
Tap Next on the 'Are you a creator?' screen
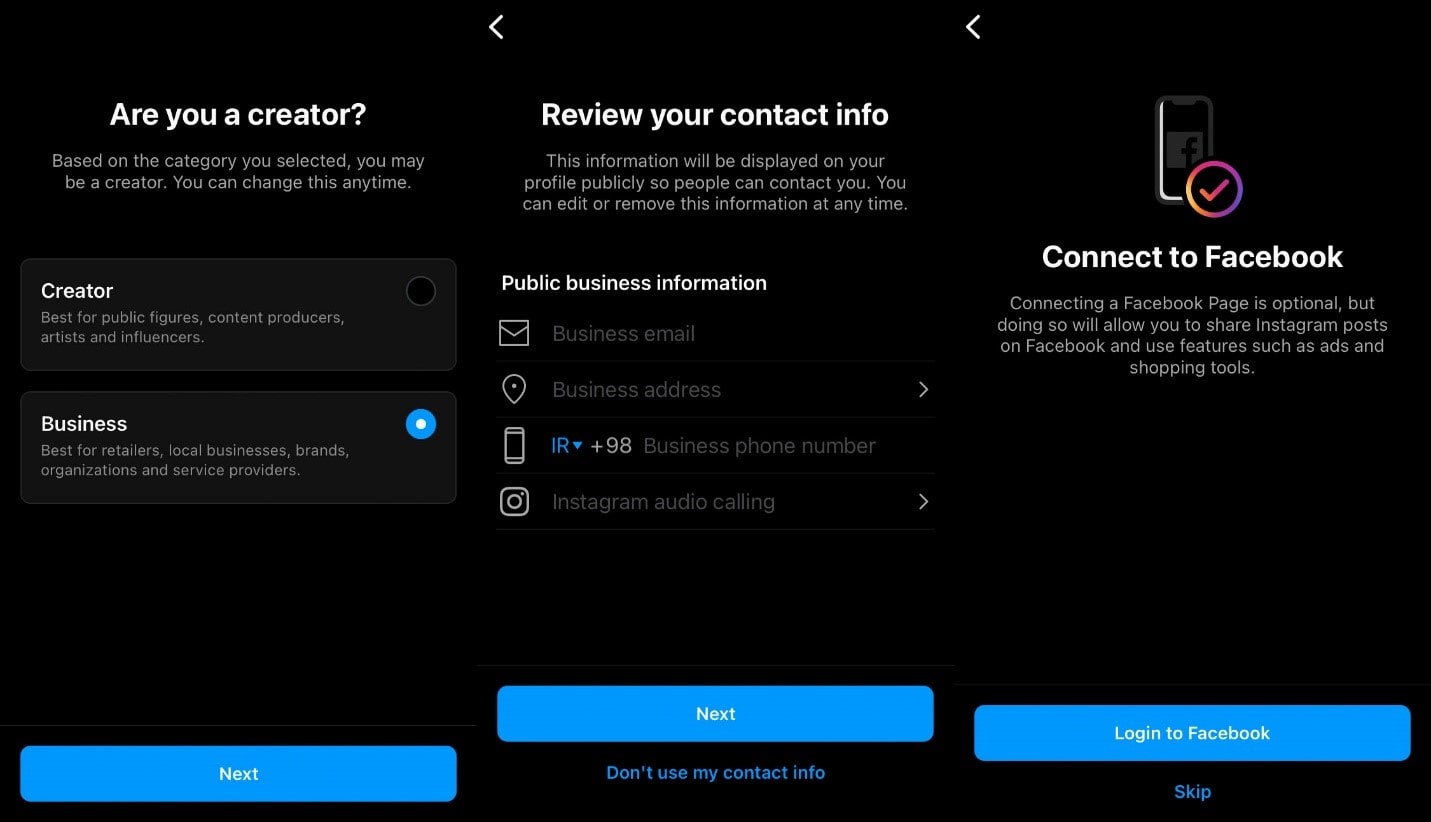(238, 773)
